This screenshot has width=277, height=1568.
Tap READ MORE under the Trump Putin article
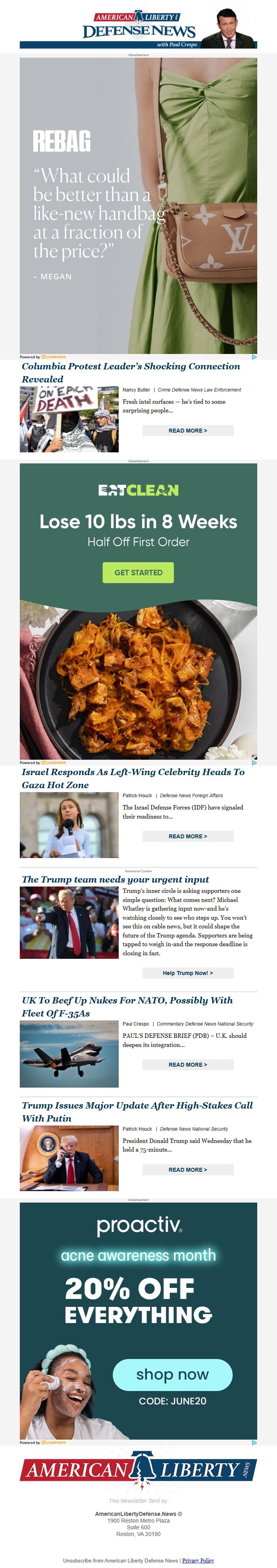[187, 1169]
